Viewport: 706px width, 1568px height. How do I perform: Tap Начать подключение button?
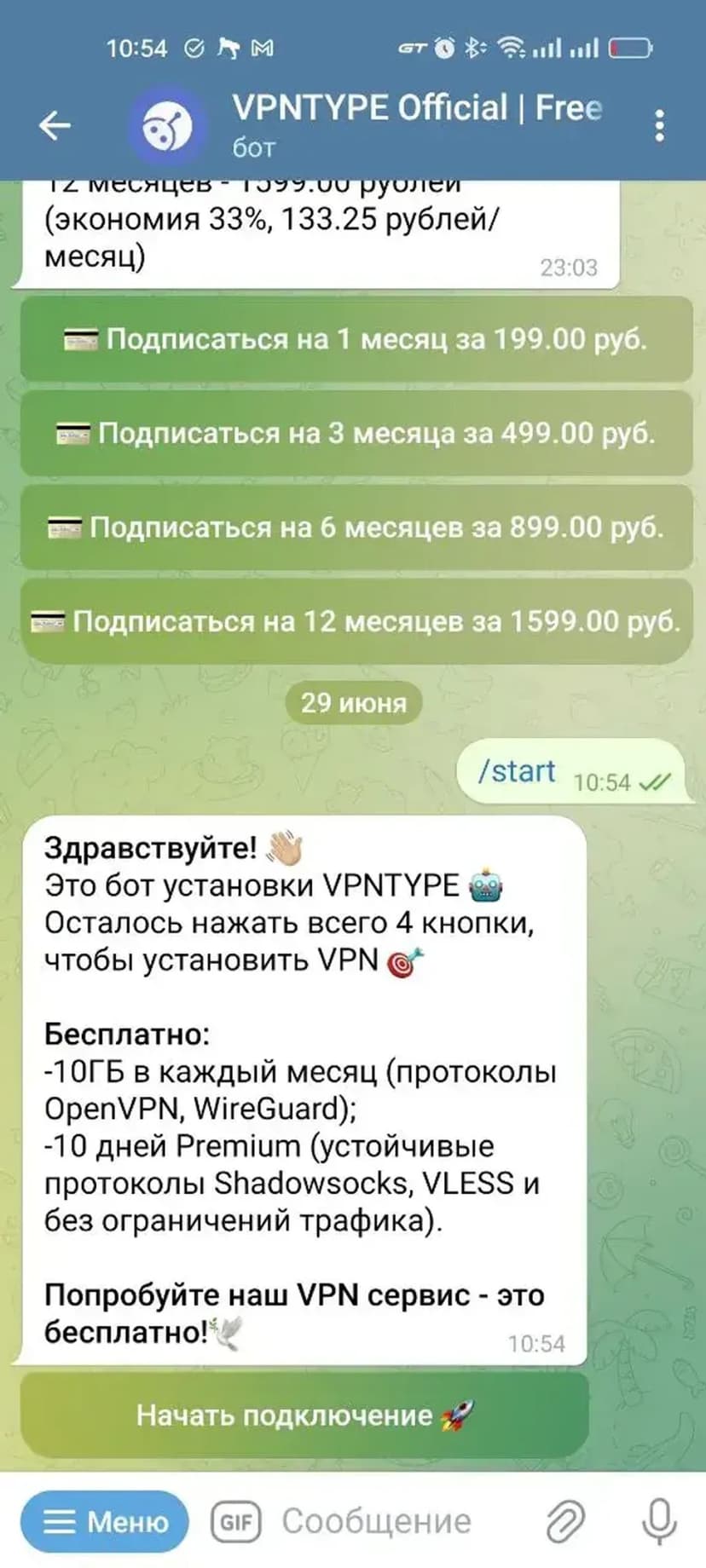click(x=304, y=1415)
